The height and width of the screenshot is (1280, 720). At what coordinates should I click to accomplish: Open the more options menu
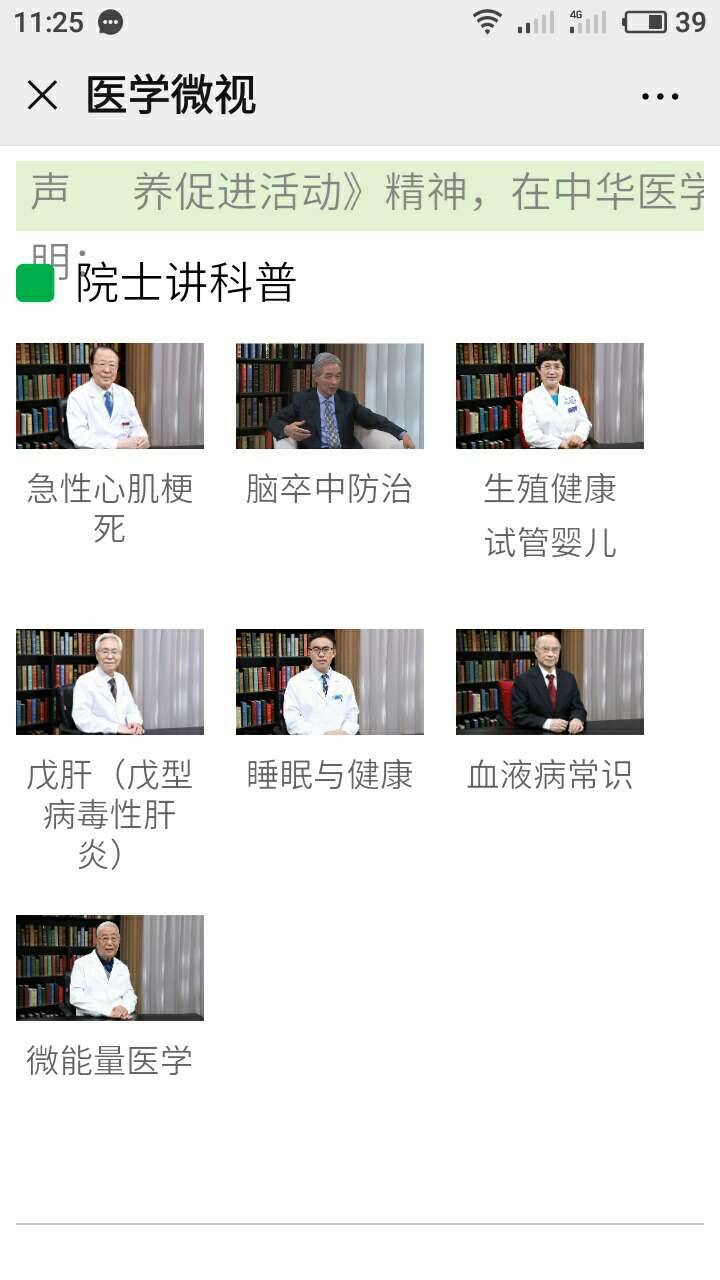660,95
